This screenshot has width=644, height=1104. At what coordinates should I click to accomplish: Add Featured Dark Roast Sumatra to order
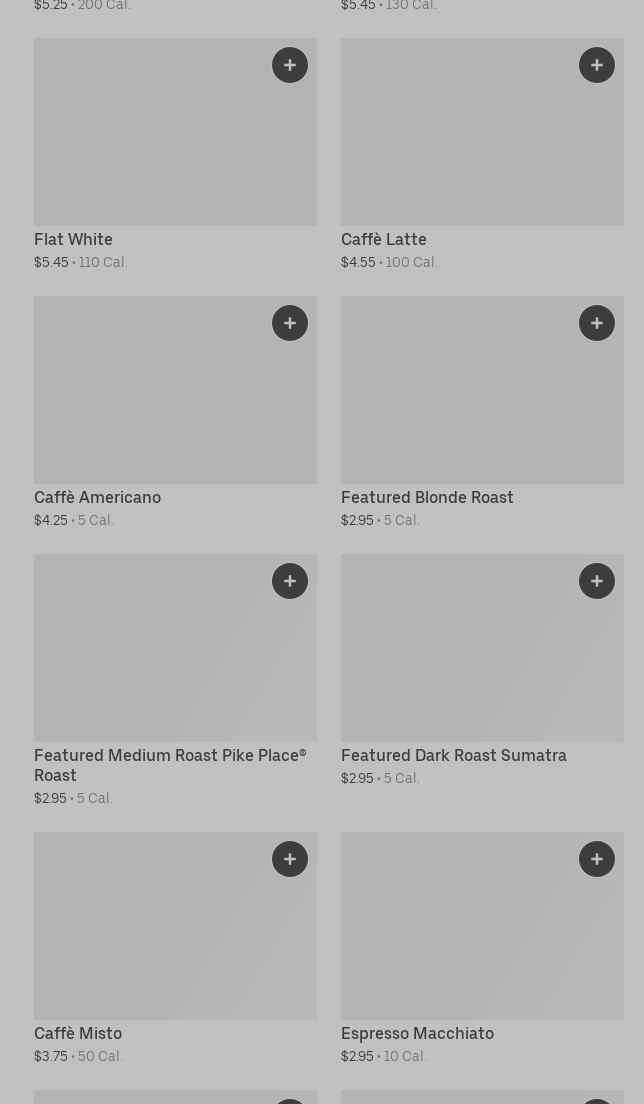(x=597, y=581)
